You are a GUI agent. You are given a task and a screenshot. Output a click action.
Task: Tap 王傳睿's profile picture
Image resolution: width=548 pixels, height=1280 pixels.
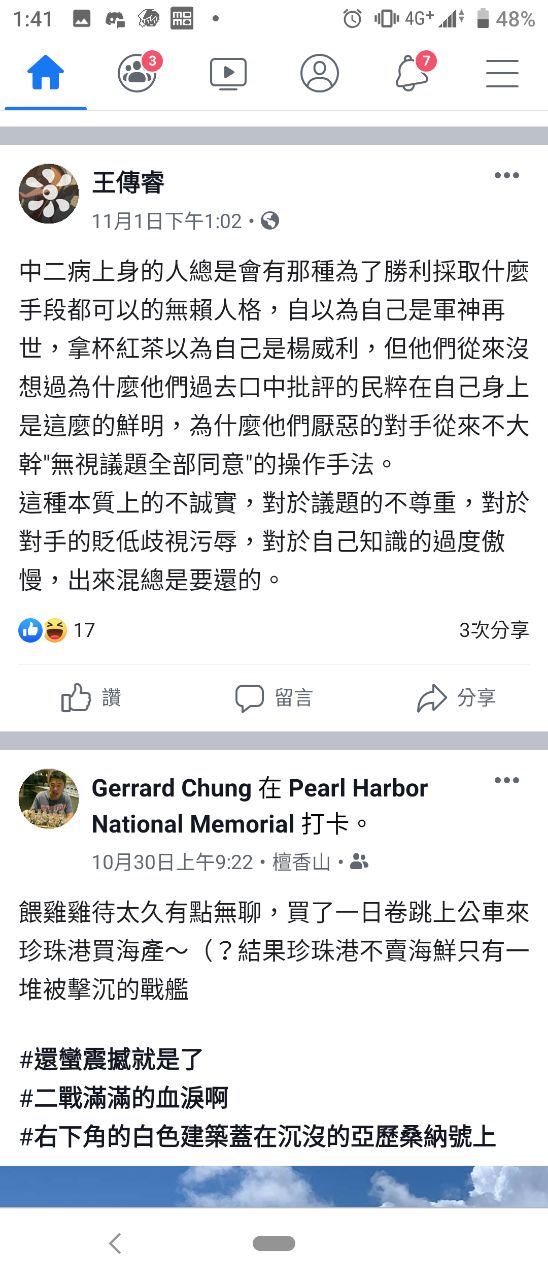49,194
